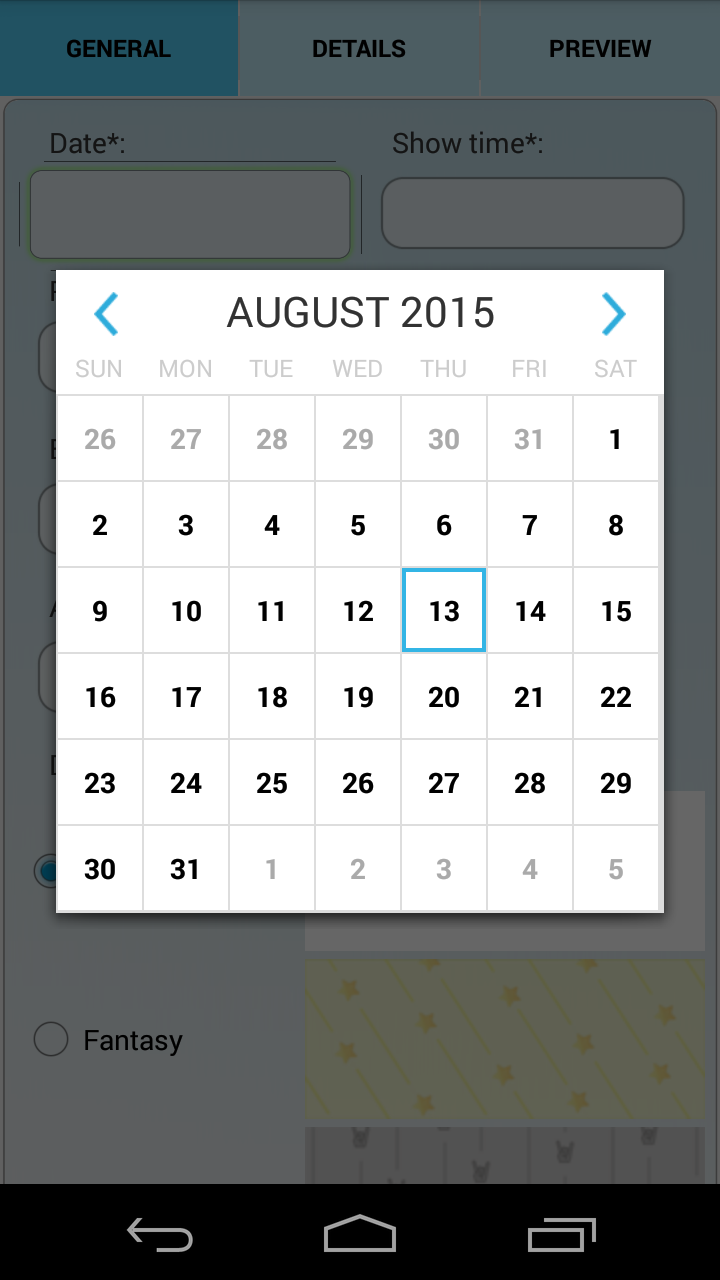This screenshot has width=720, height=1280.
Task: Select August 1 on the calendar
Action: [x=615, y=438]
